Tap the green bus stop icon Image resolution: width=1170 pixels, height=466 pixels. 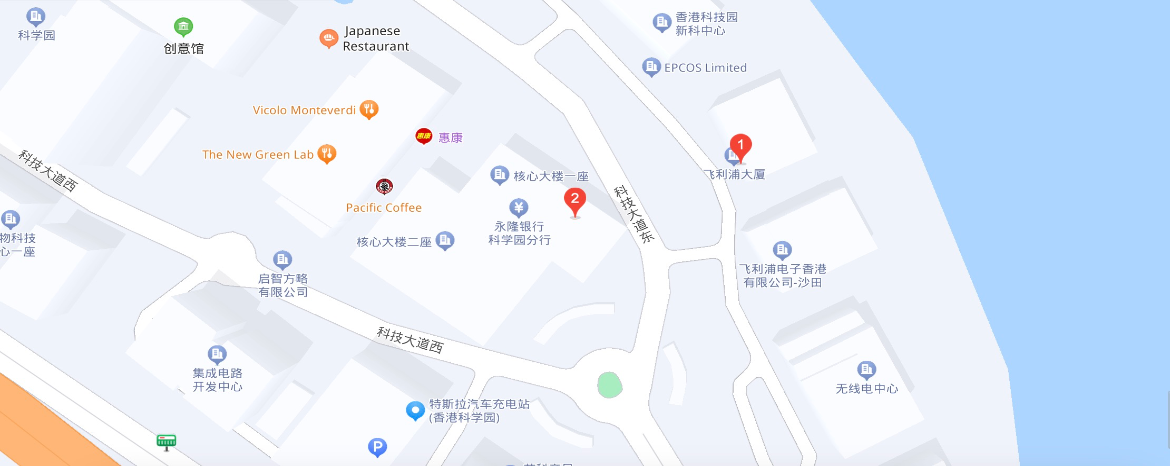166,441
